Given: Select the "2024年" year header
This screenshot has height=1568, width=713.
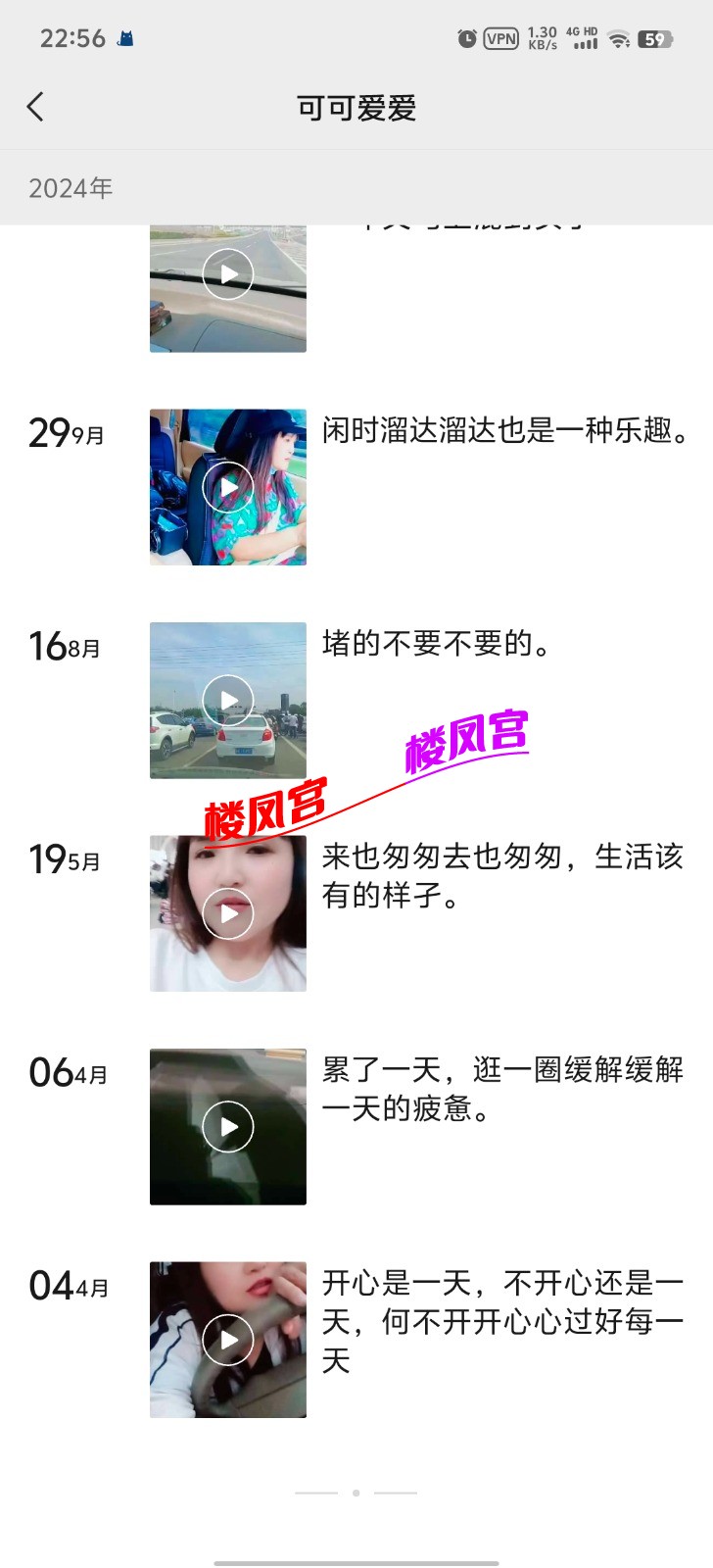Looking at the screenshot, I should coord(69,188).
